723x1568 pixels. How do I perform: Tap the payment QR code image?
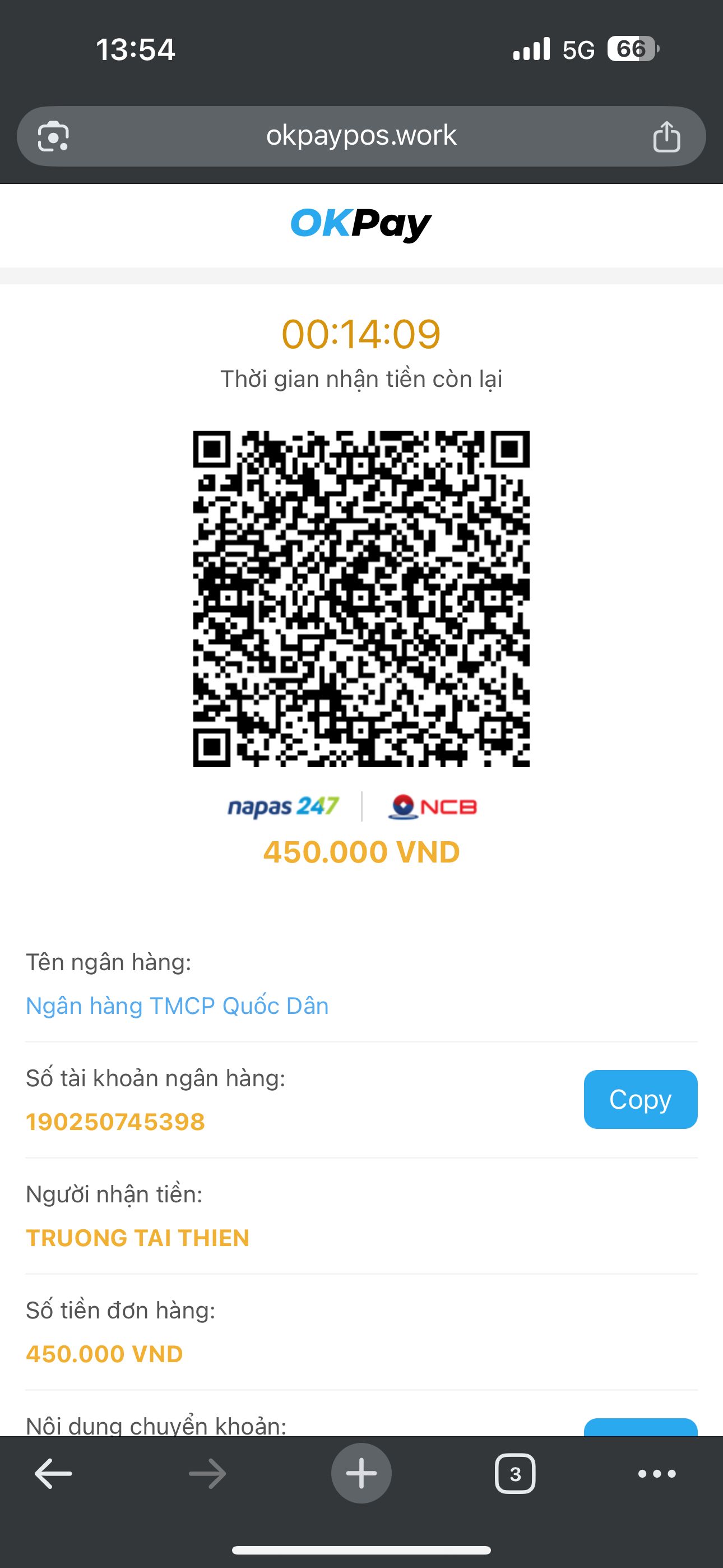click(361, 599)
